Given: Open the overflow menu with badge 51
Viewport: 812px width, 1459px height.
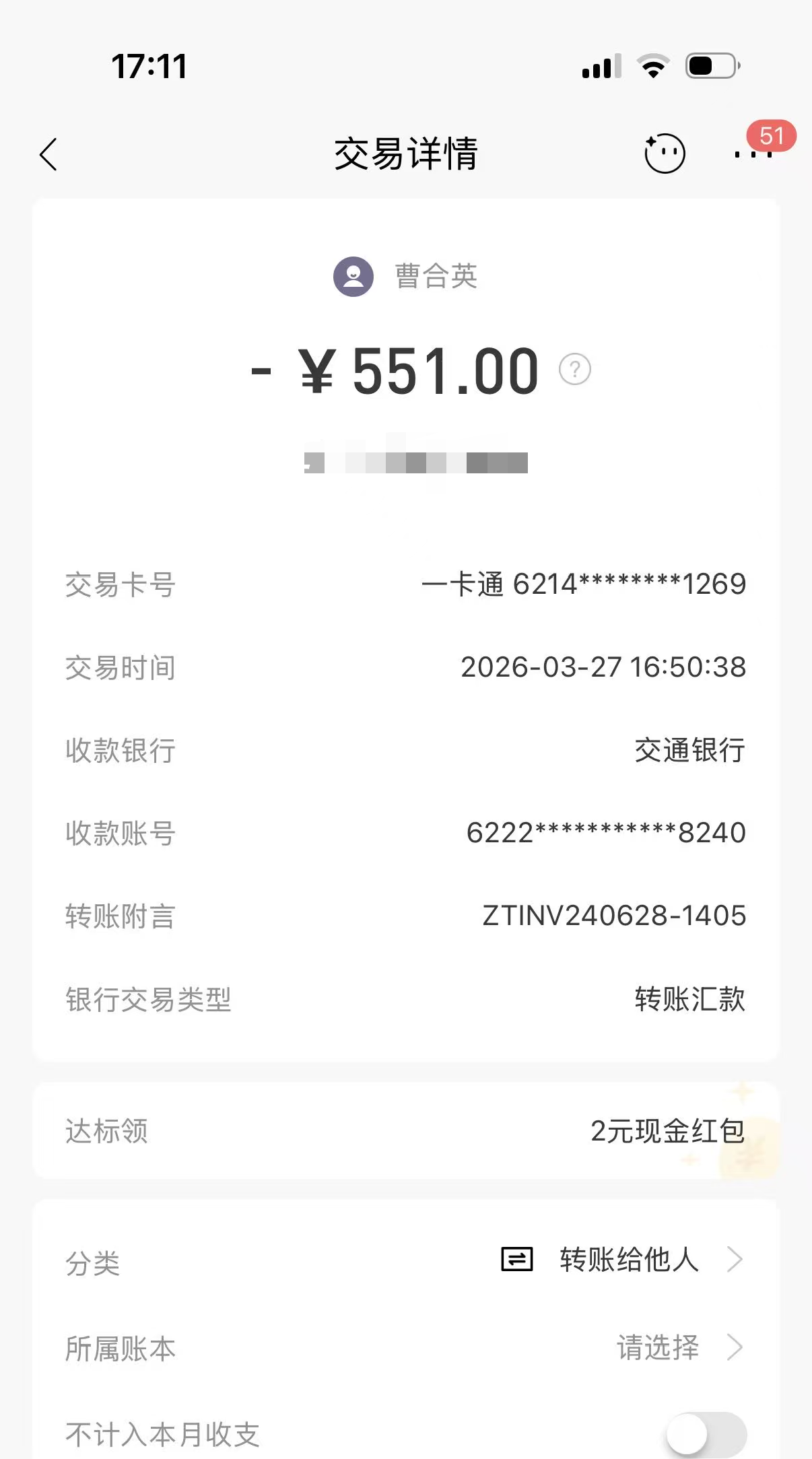Looking at the screenshot, I should [753, 154].
